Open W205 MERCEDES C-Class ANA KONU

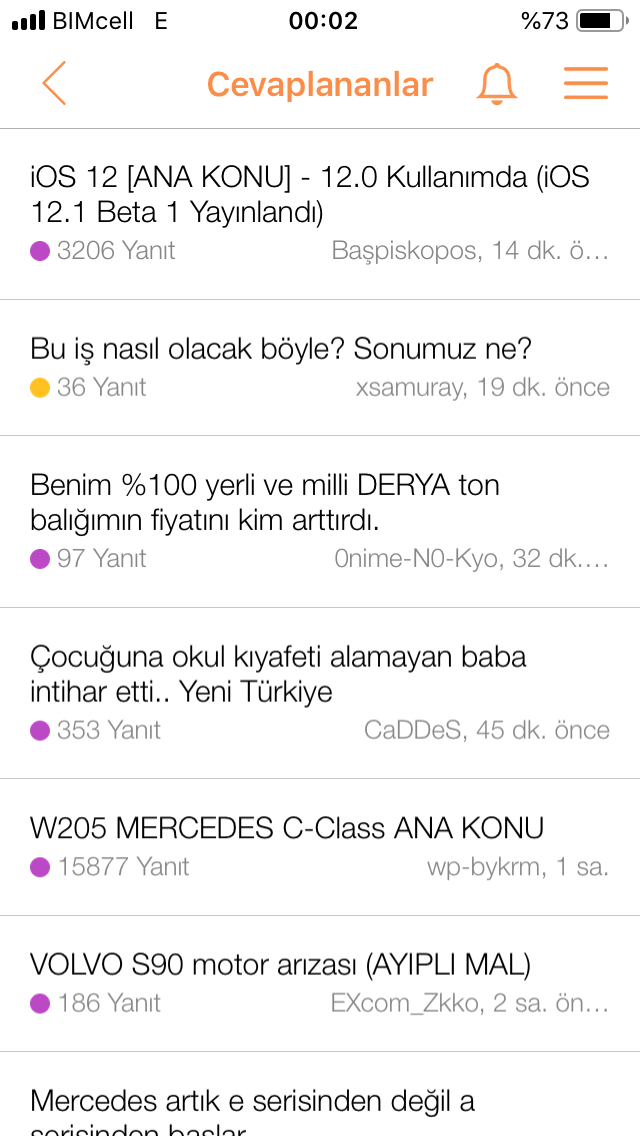320,848
